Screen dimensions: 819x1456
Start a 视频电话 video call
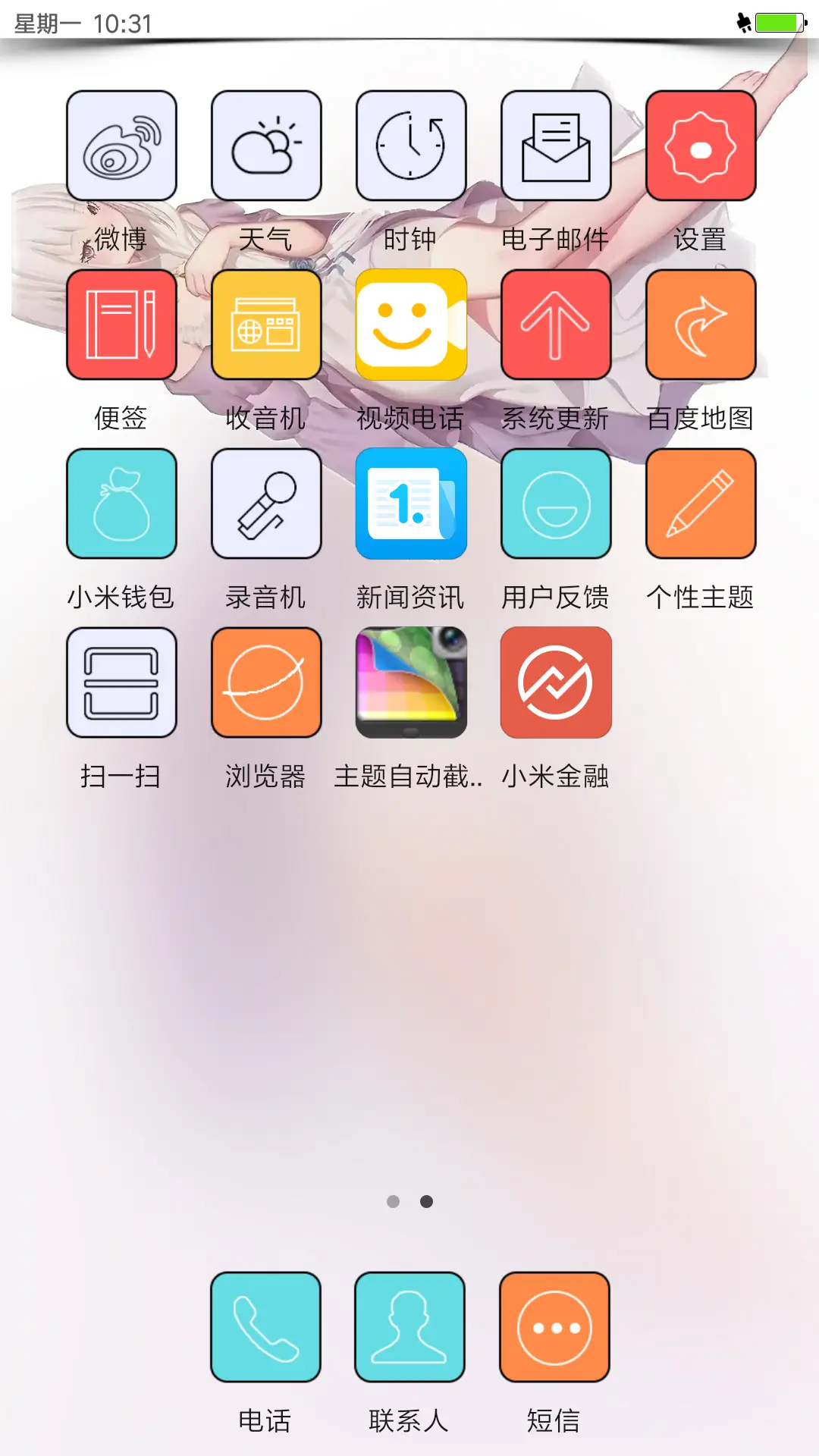point(411,325)
